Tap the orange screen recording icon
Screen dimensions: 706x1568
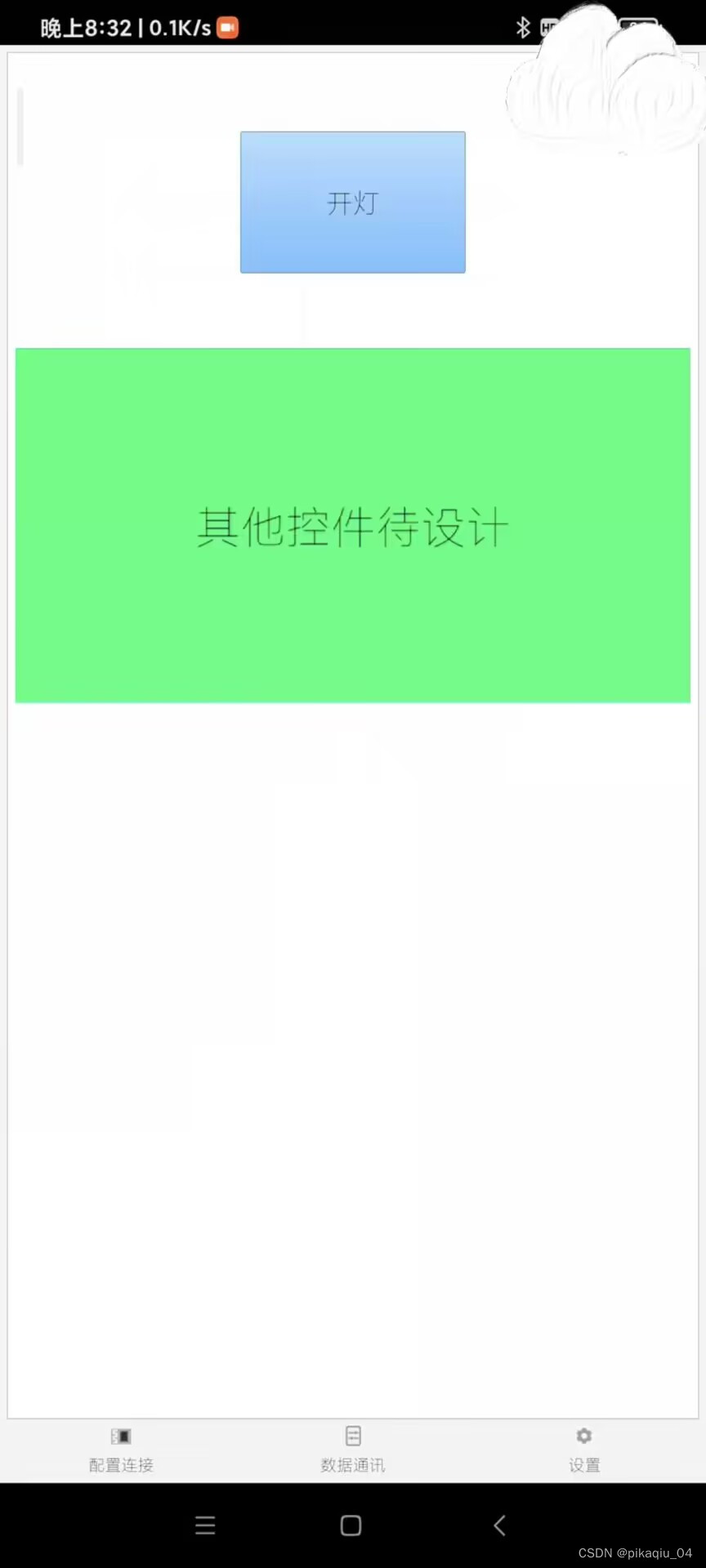click(226, 27)
